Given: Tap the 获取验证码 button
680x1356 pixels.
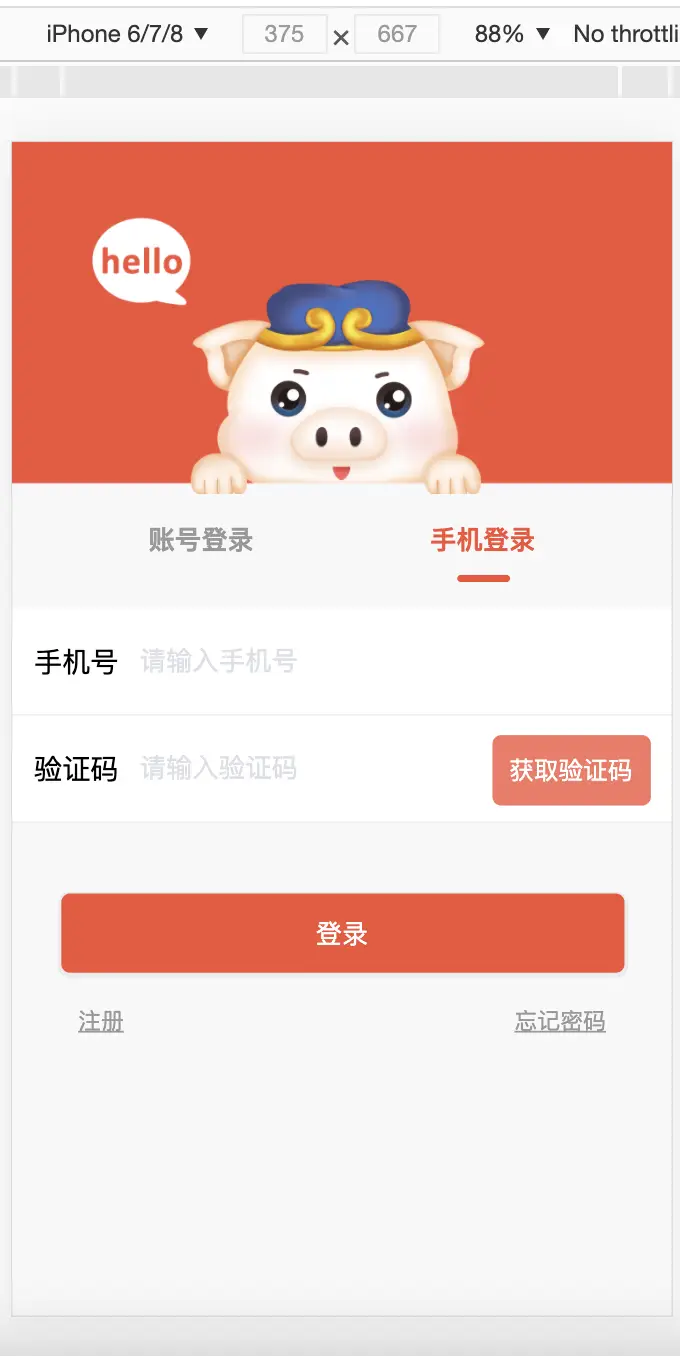Looking at the screenshot, I should (571, 770).
